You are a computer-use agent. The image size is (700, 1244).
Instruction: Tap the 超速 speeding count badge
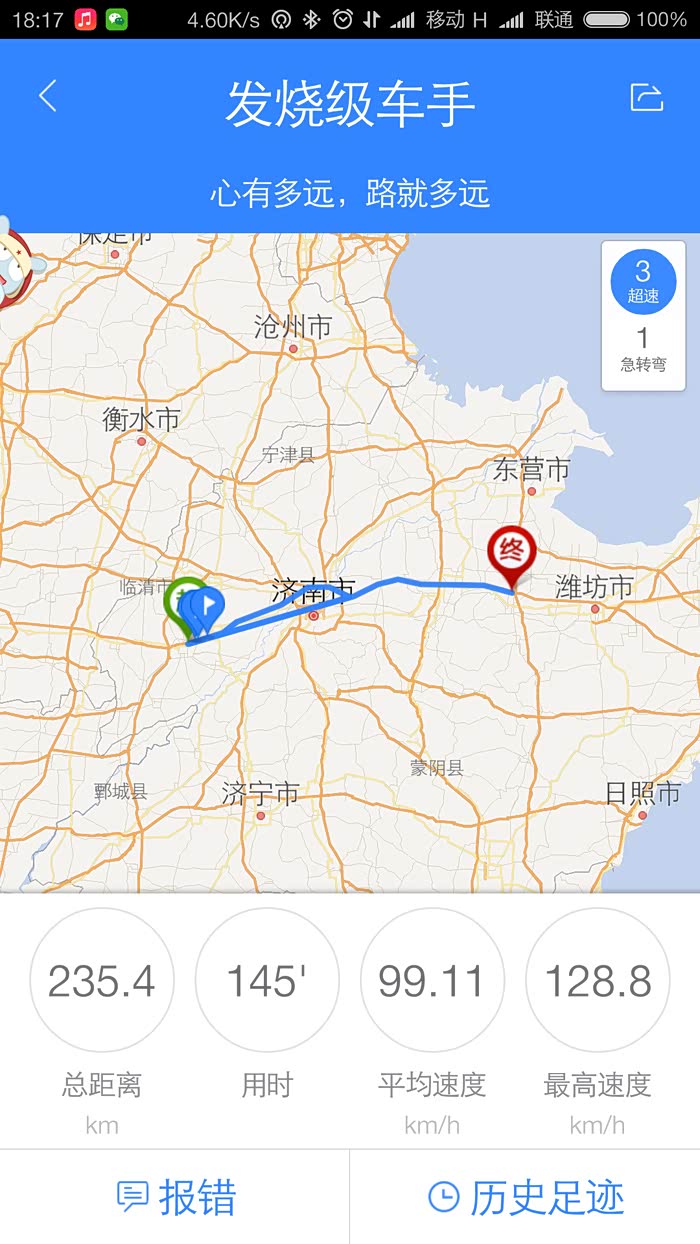pyautogui.click(x=643, y=281)
